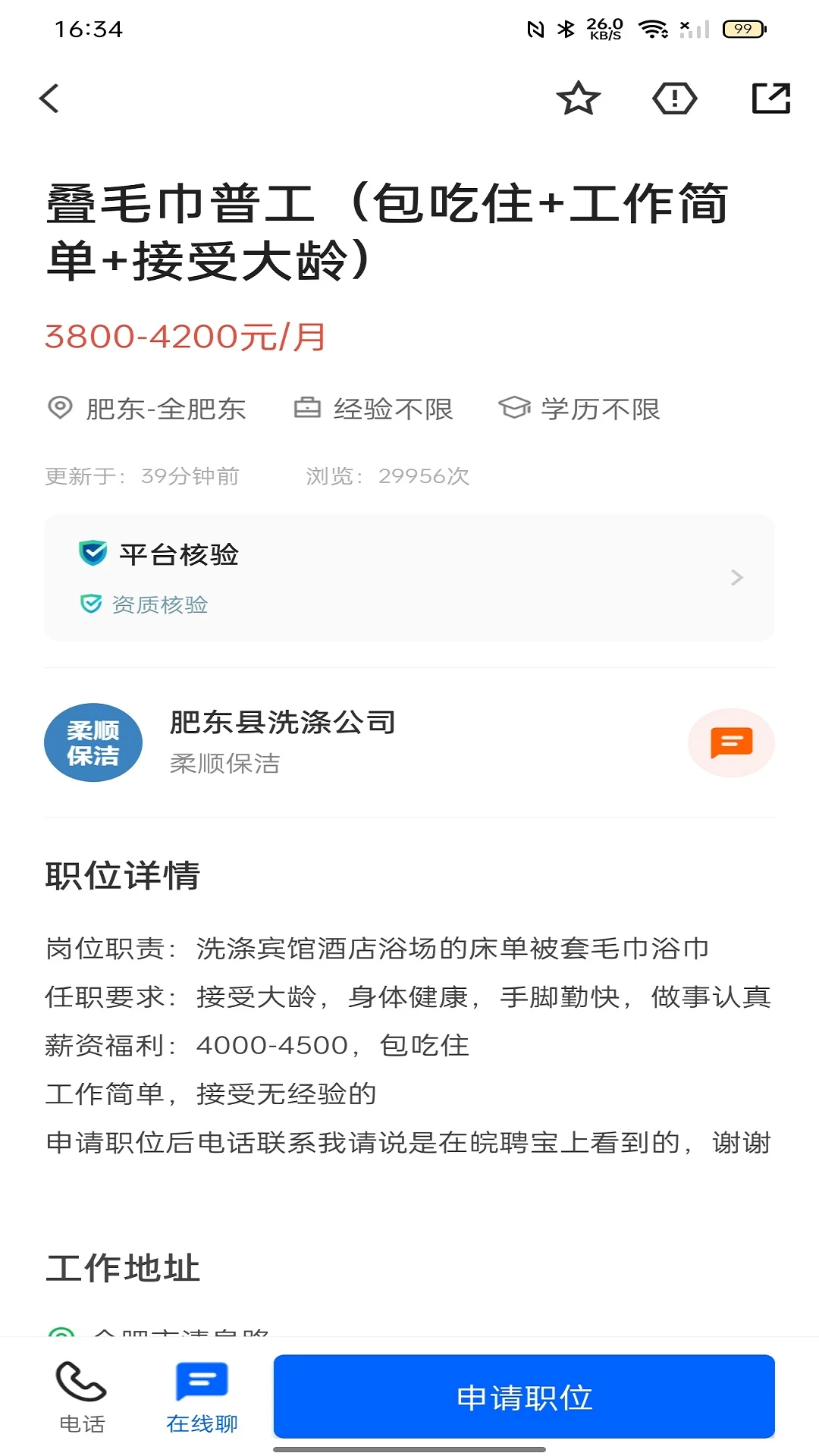Open the 平台核验 verification card
The image size is (819, 1456).
(x=409, y=578)
